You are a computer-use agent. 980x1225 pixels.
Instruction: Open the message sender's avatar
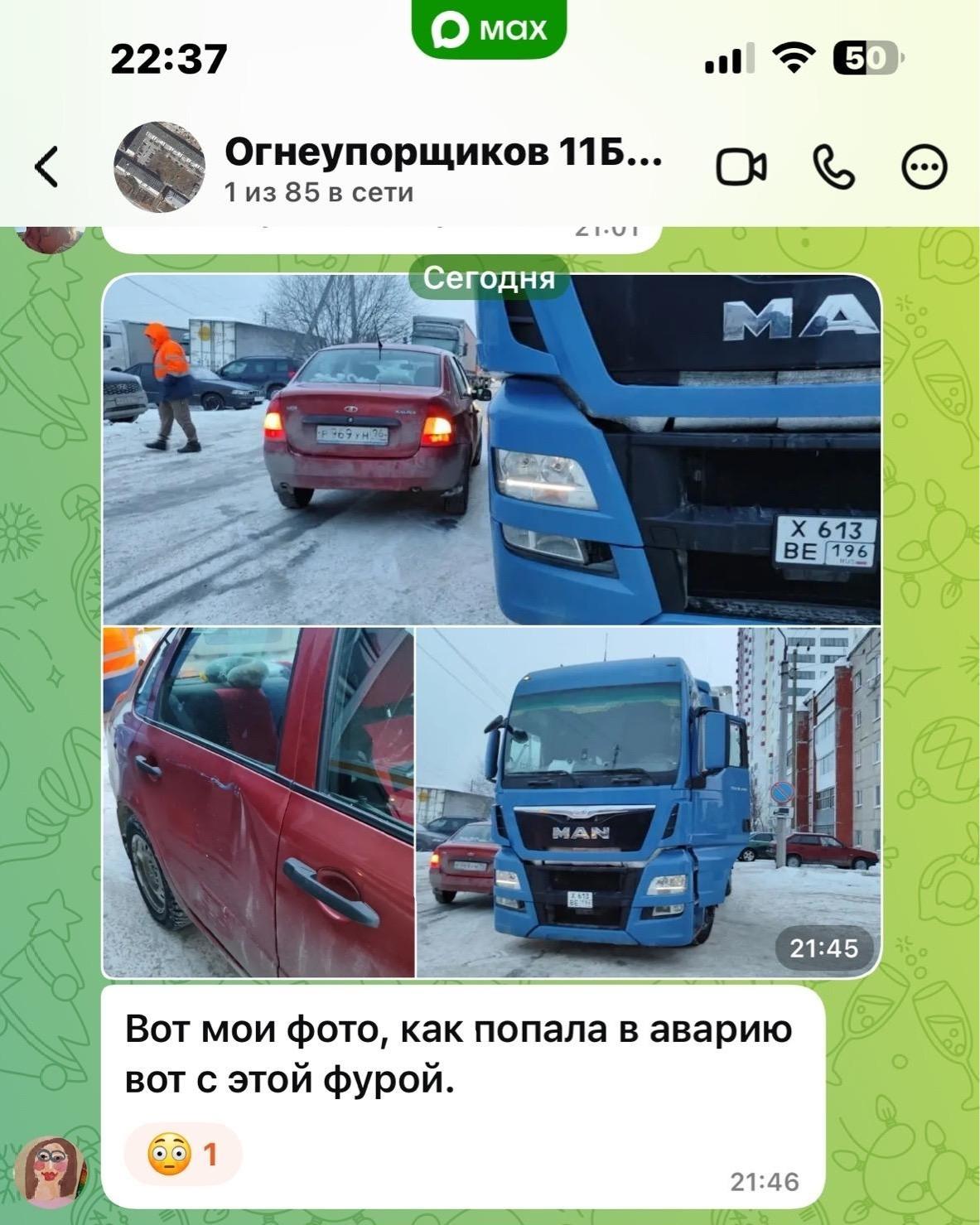click(51, 1172)
